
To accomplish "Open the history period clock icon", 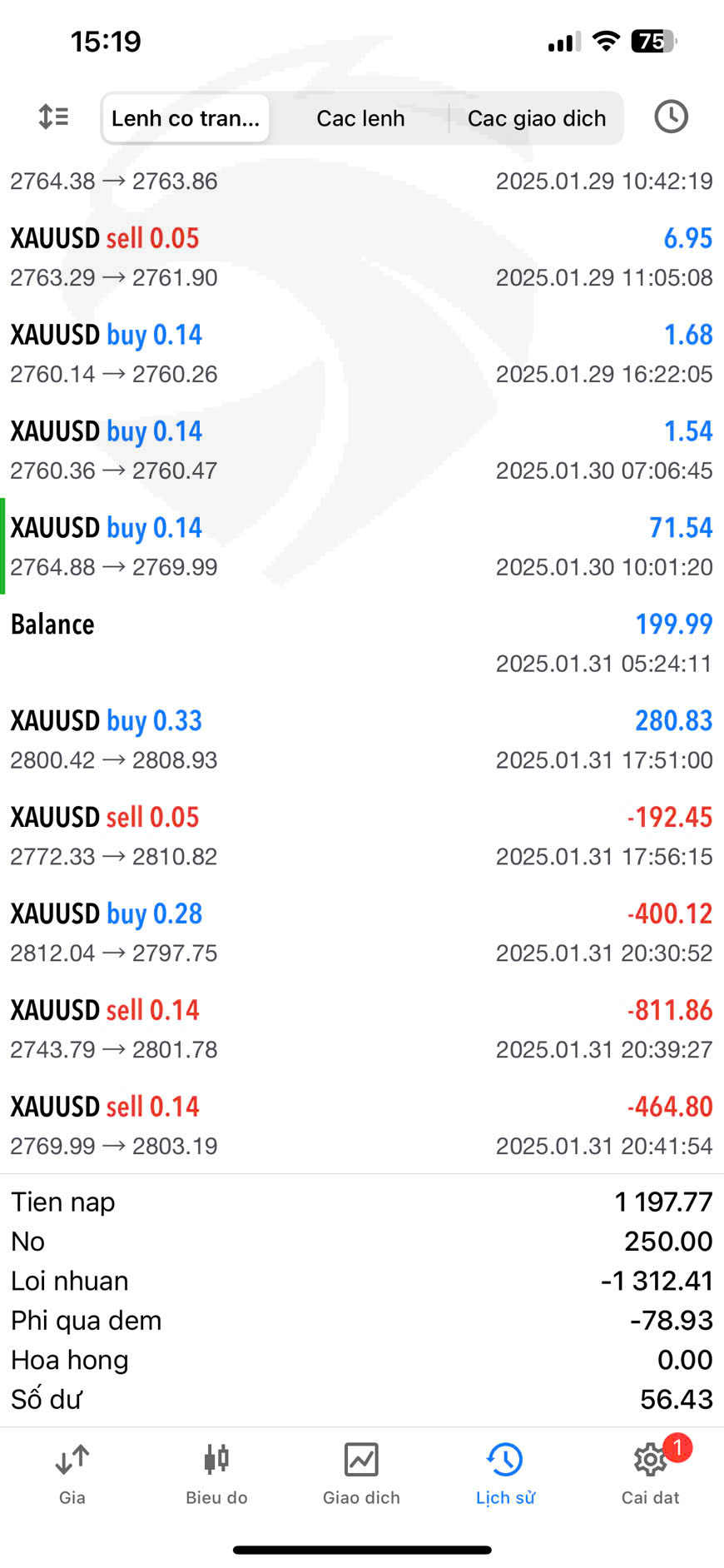I will (671, 117).
